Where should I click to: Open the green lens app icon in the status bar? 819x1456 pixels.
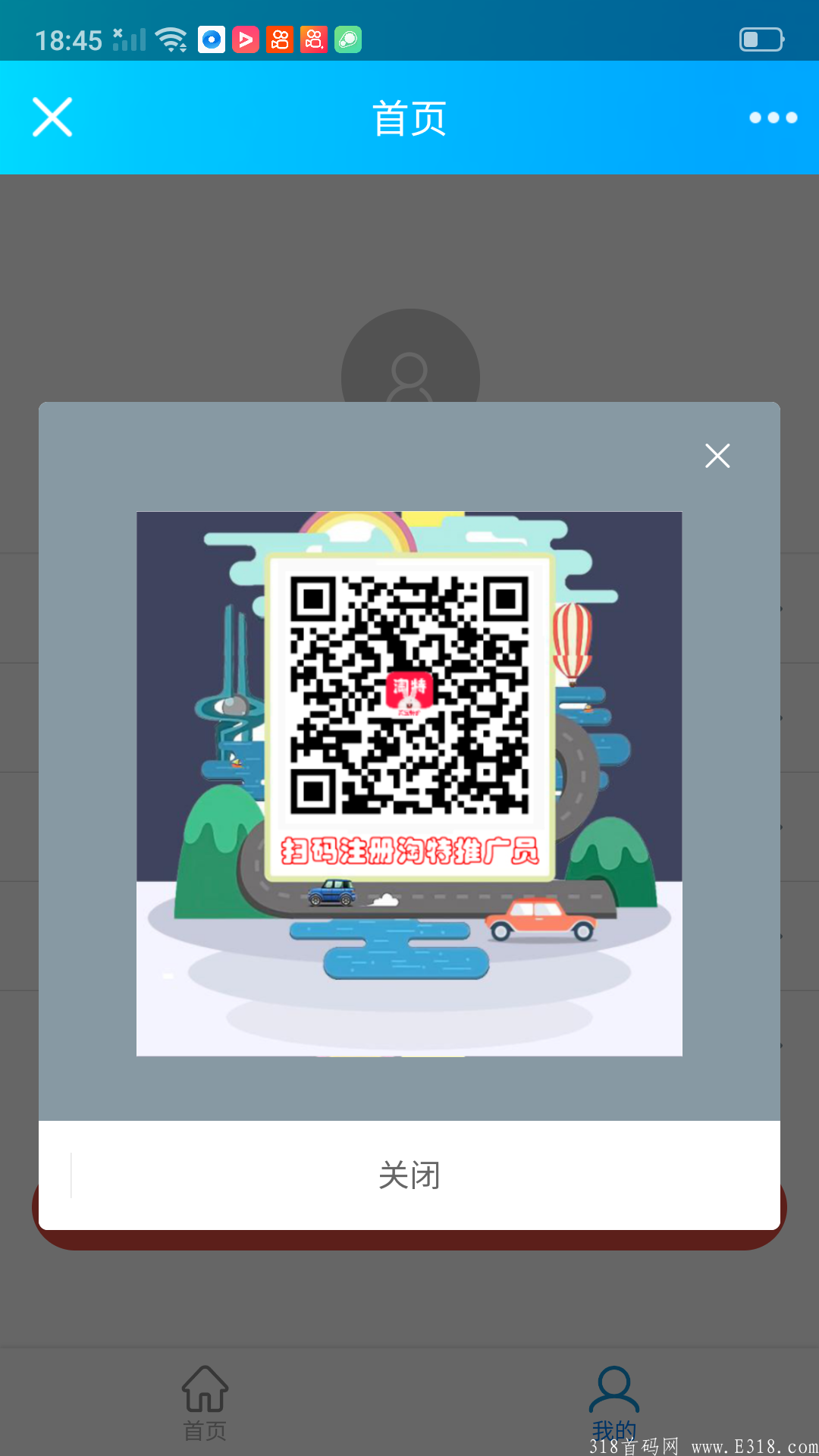(347, 38)
